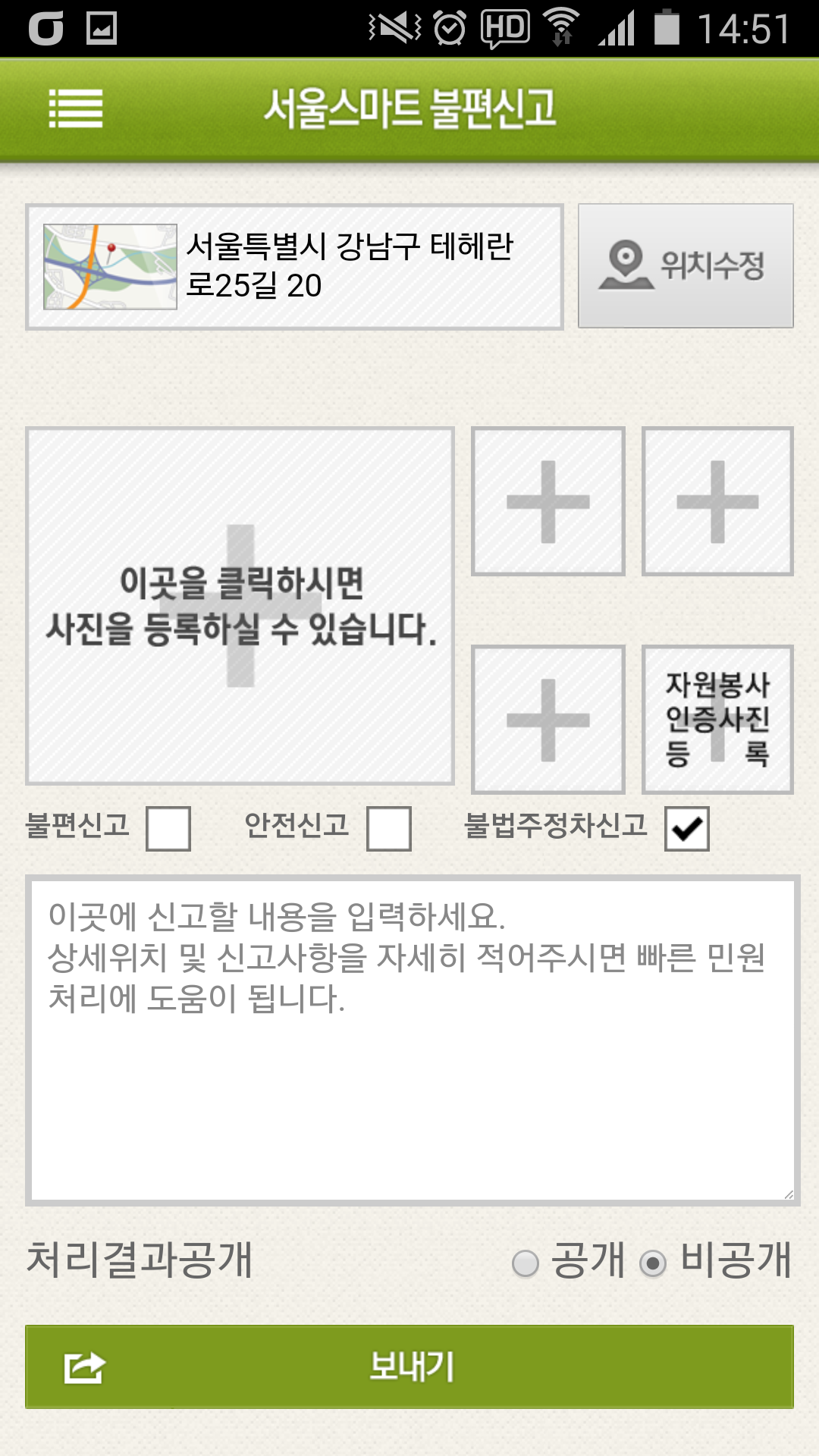Open the hamburger menu
Viewport: 819px width, 1456px height.
(x=76, y=108)
